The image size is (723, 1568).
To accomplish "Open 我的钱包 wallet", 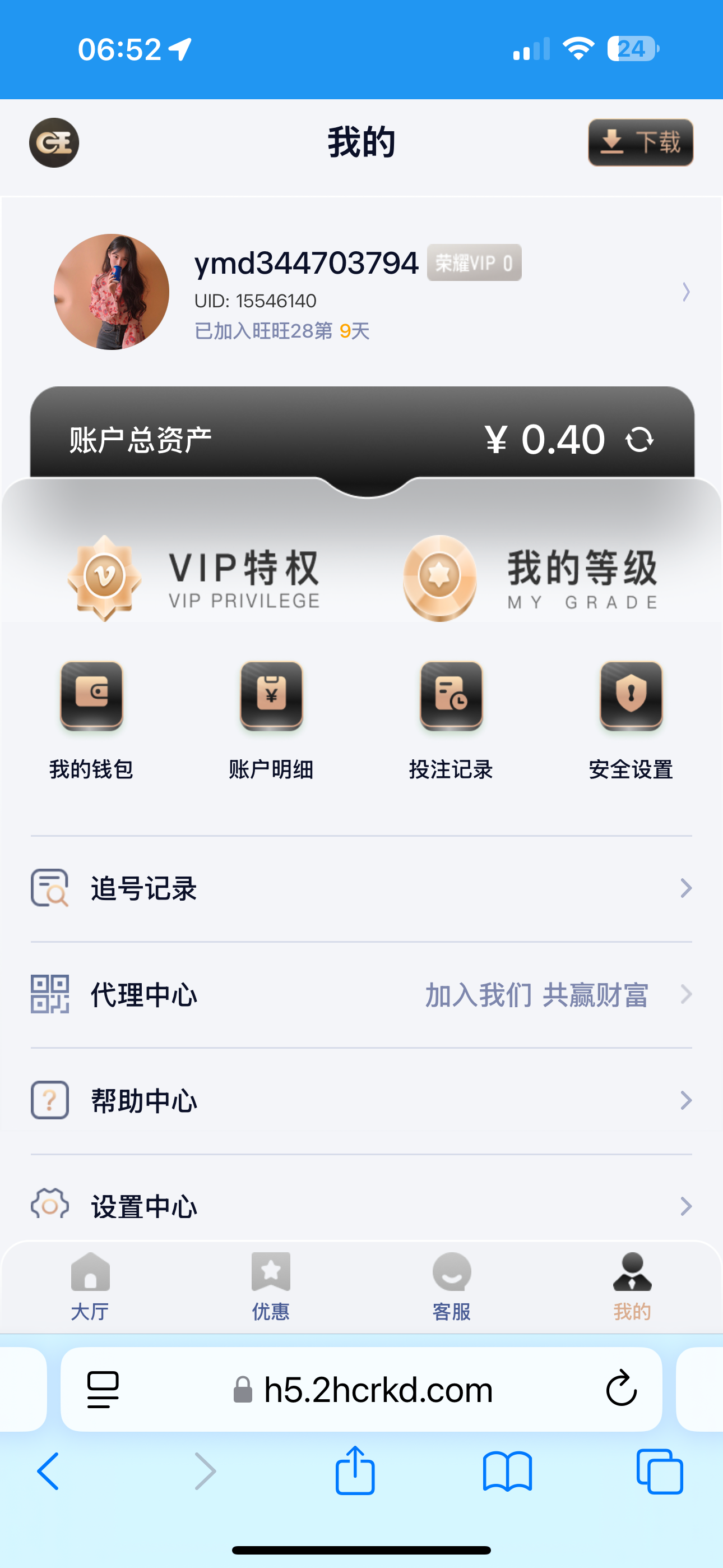I will click(x=91, y=720).
